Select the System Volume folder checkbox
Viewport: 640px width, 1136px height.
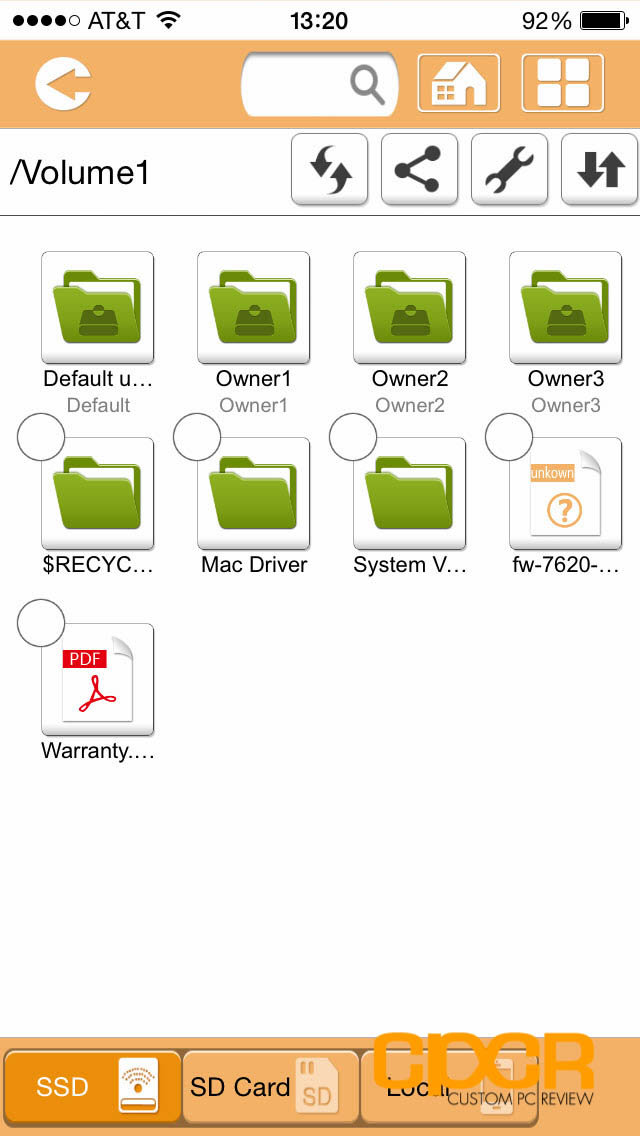pyautogui.click(x=353, y=437)
